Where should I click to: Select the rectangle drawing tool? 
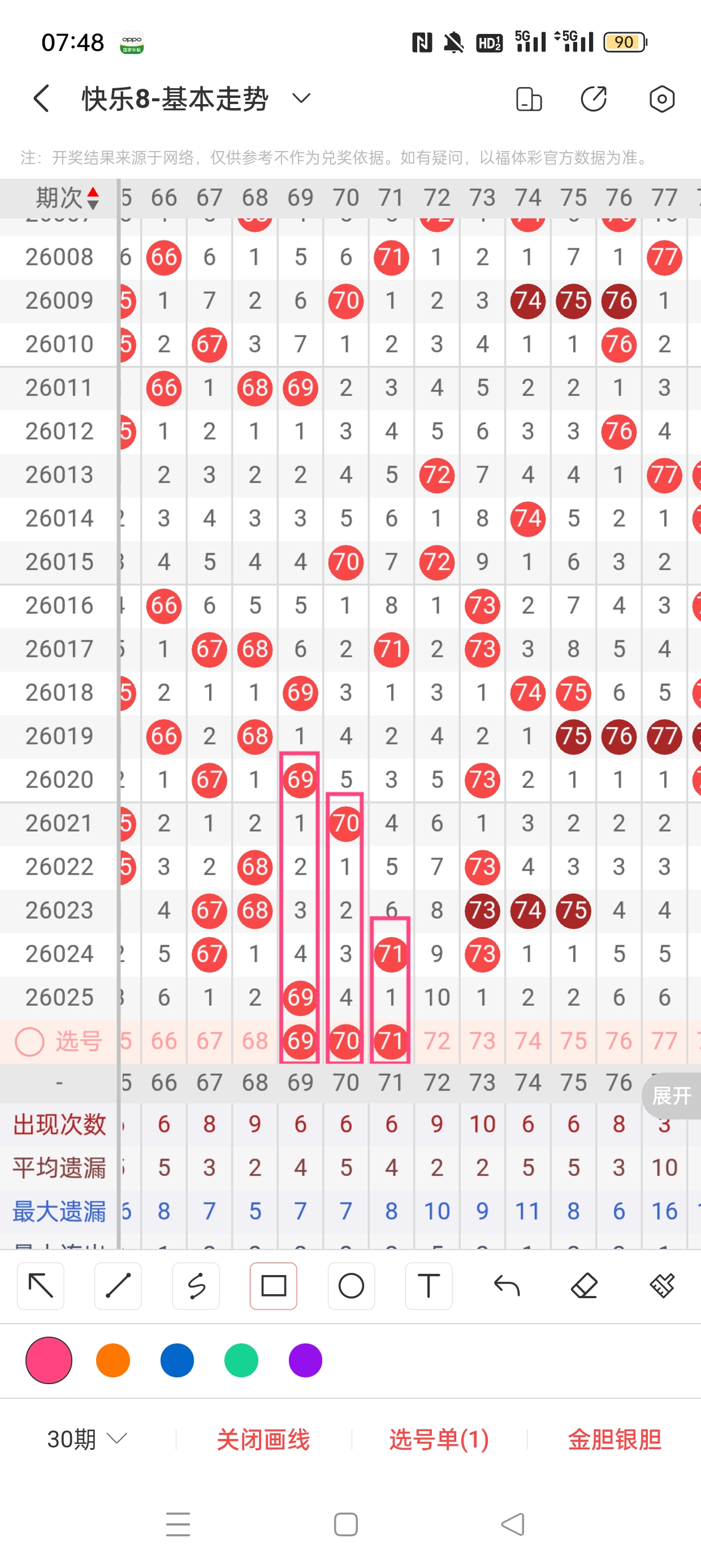(x=273, y=1286)
